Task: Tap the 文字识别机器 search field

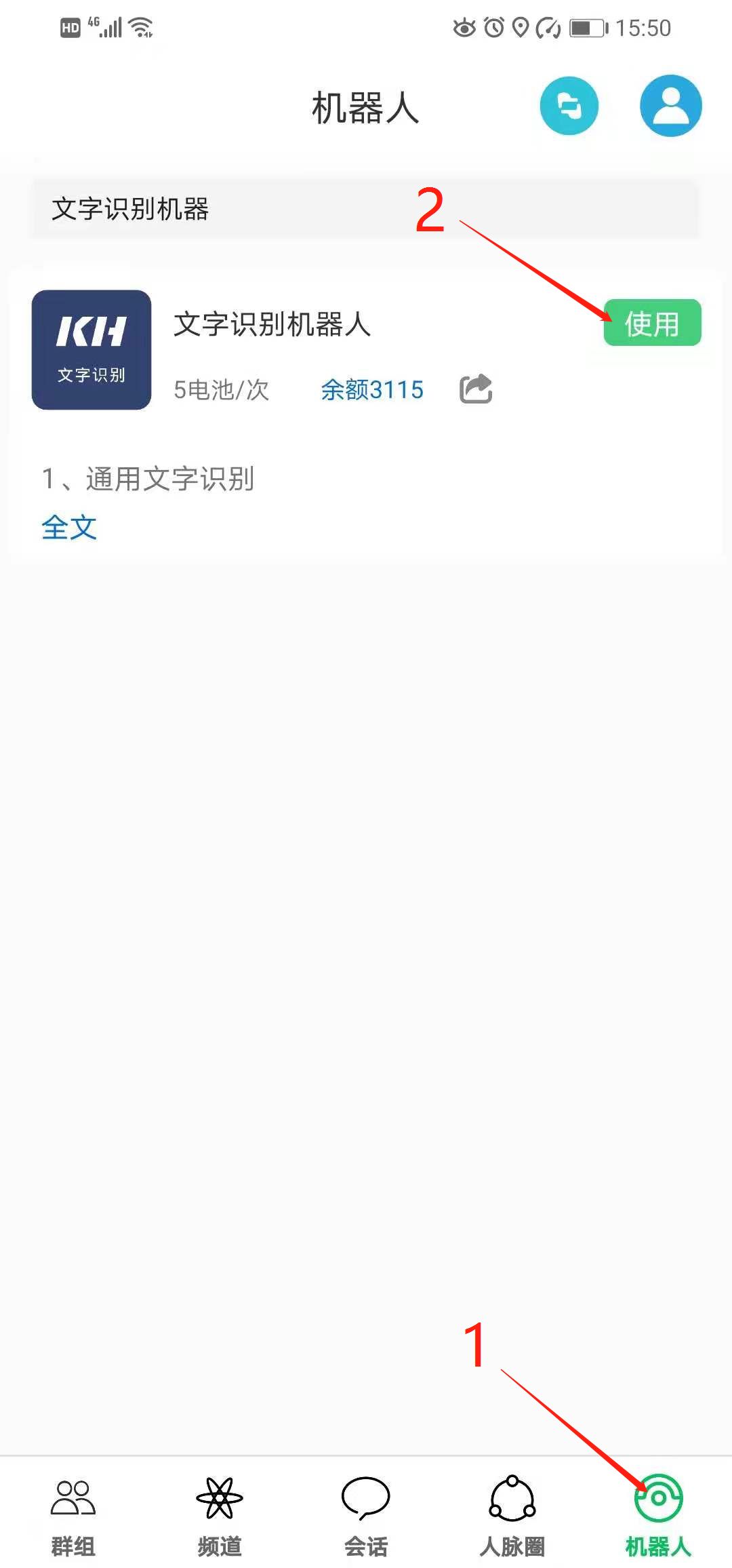Action: coord(365,209)
